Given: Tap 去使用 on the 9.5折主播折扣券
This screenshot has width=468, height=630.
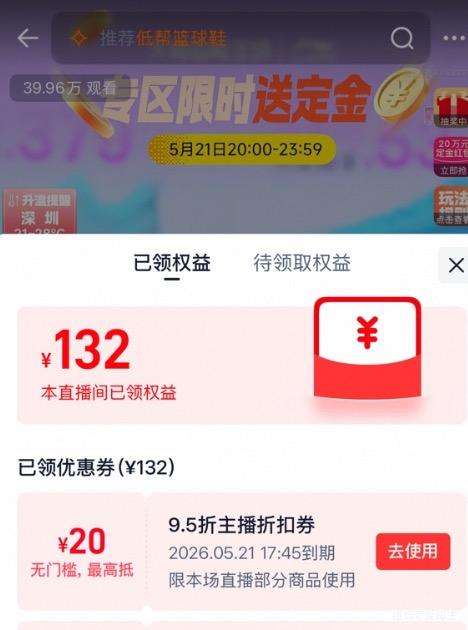Looking at the screenshot, I should [413, 551].
